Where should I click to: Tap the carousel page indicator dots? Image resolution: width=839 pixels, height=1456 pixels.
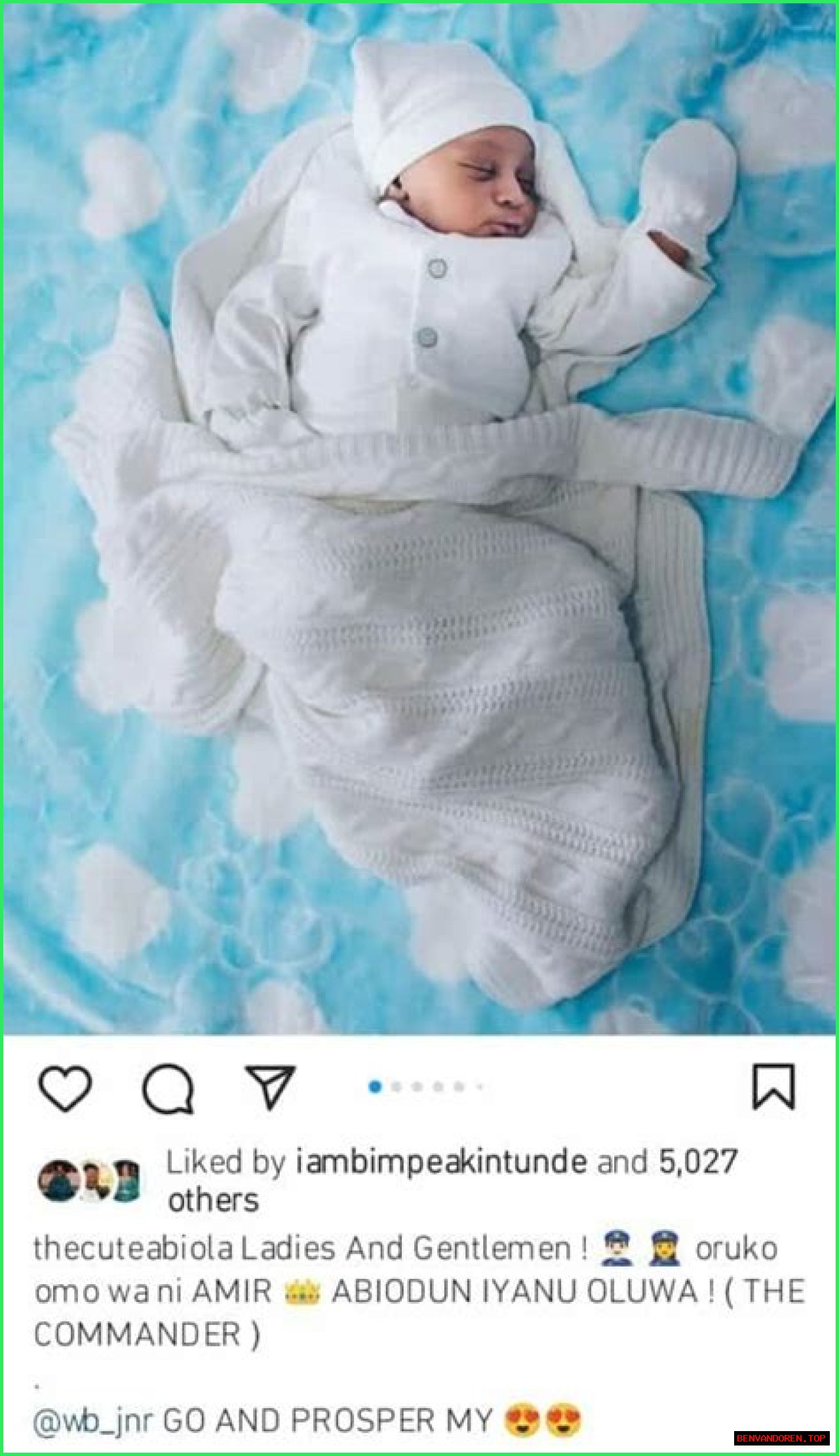(426, 1087)
